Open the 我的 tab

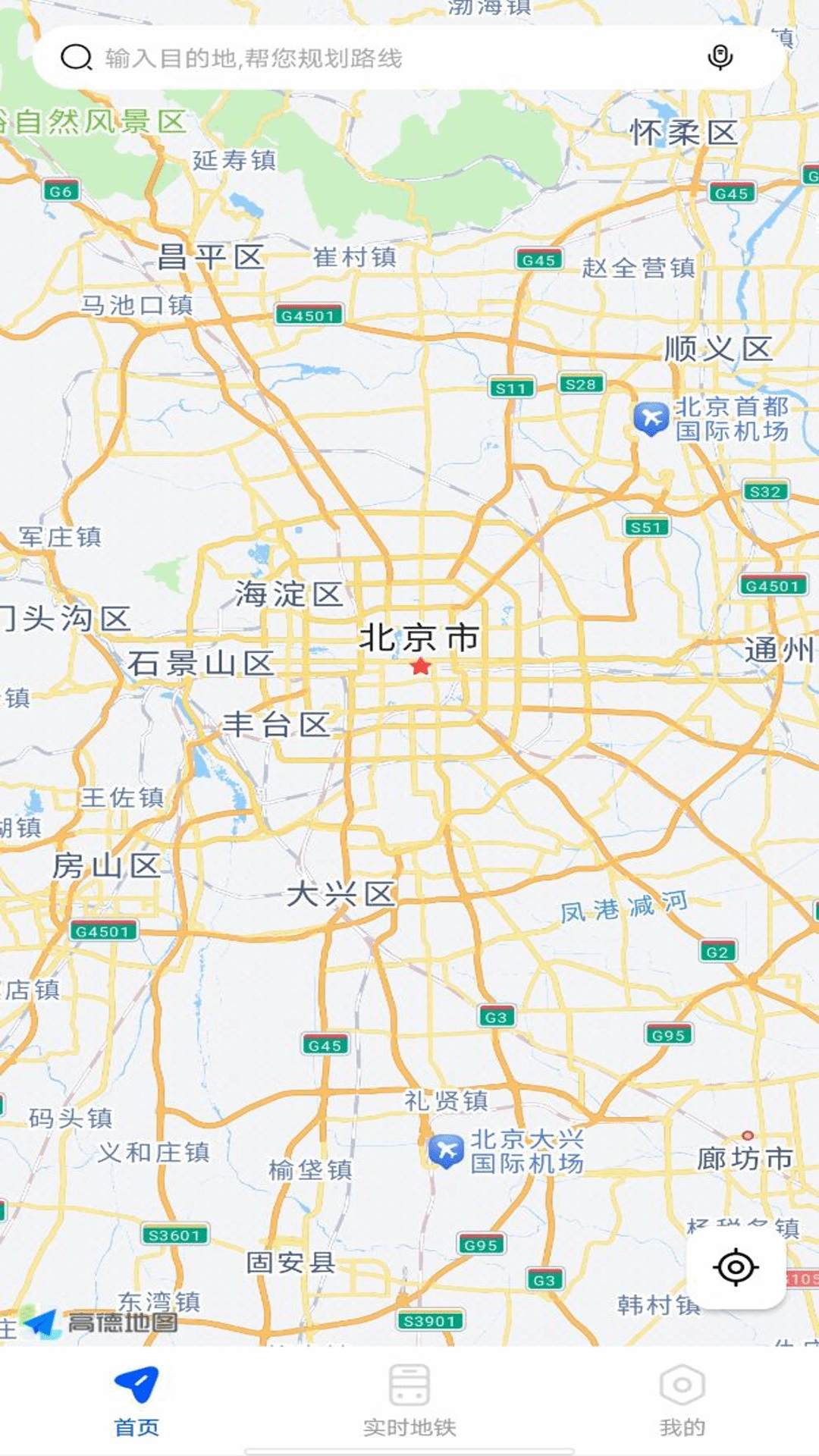(682, 1400)
